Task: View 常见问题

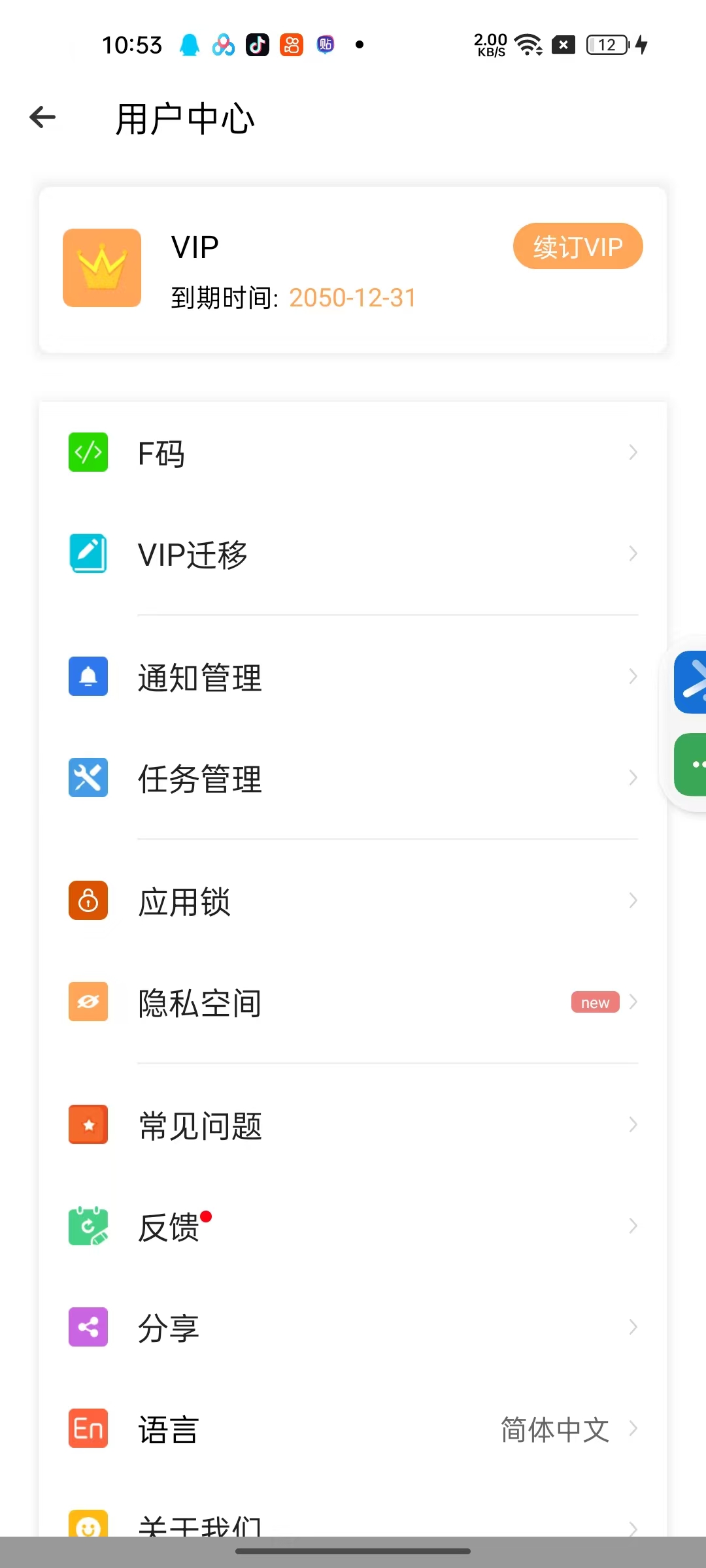Action: (353, 1125)
